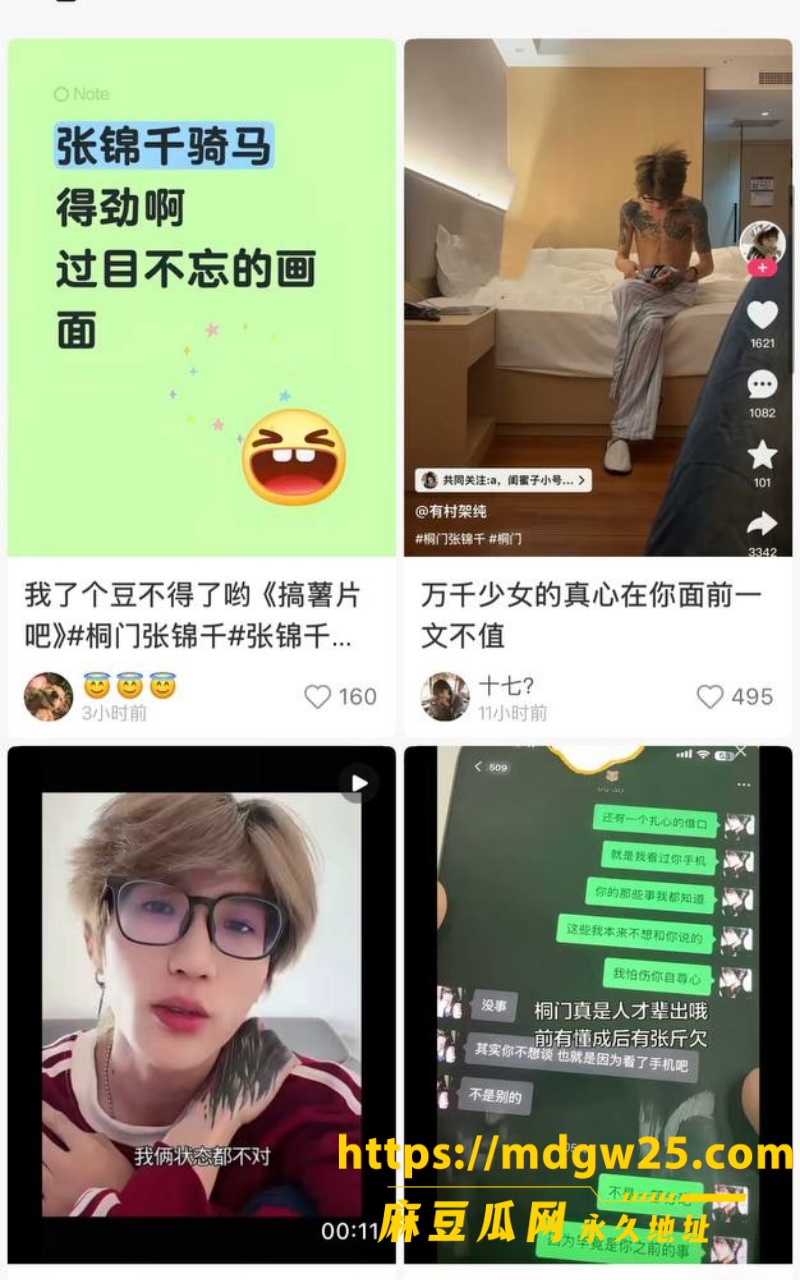
Task: Open 十七?'s profile avatar
Action: point(445,697)
